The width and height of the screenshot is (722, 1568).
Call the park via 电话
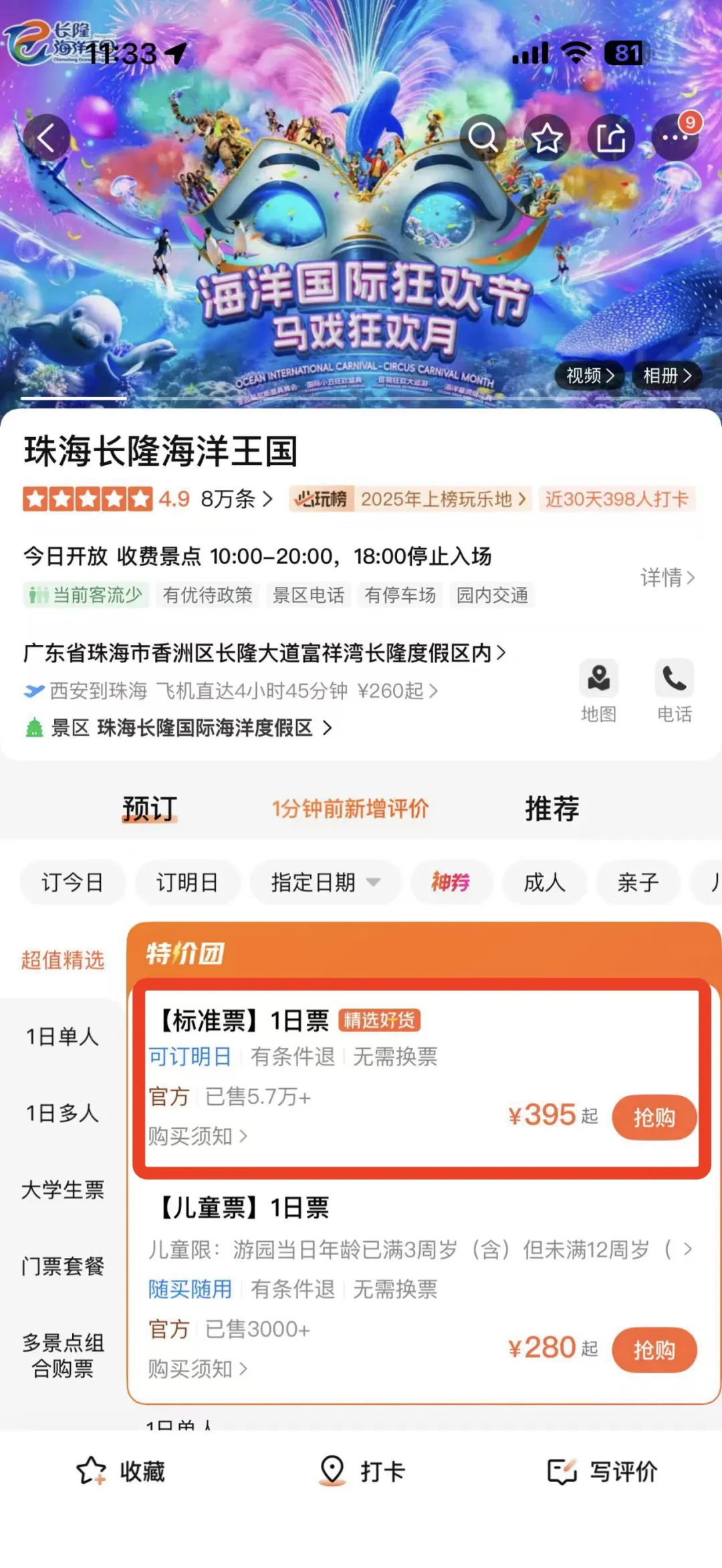tap(674, 690)
